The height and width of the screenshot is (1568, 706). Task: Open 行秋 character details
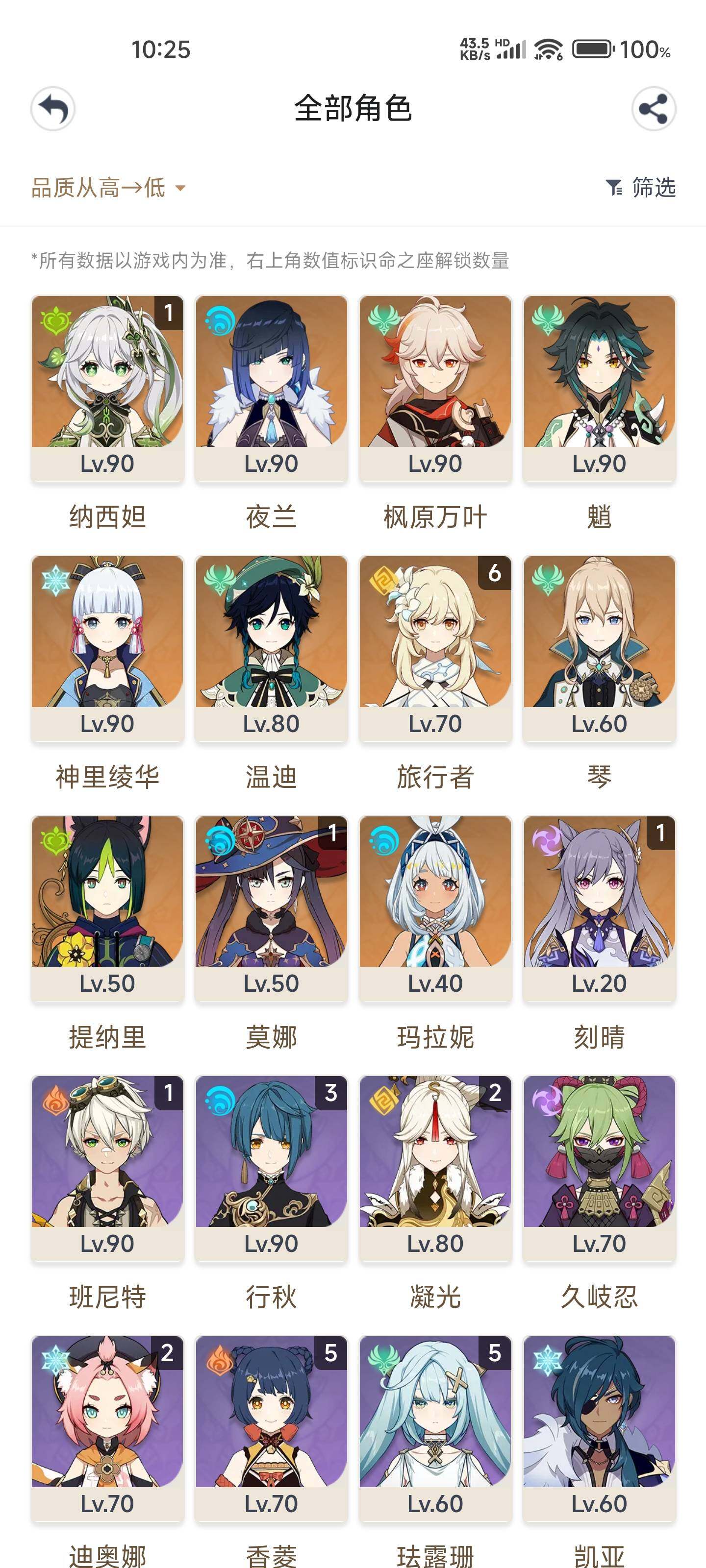pos(271,1168)
